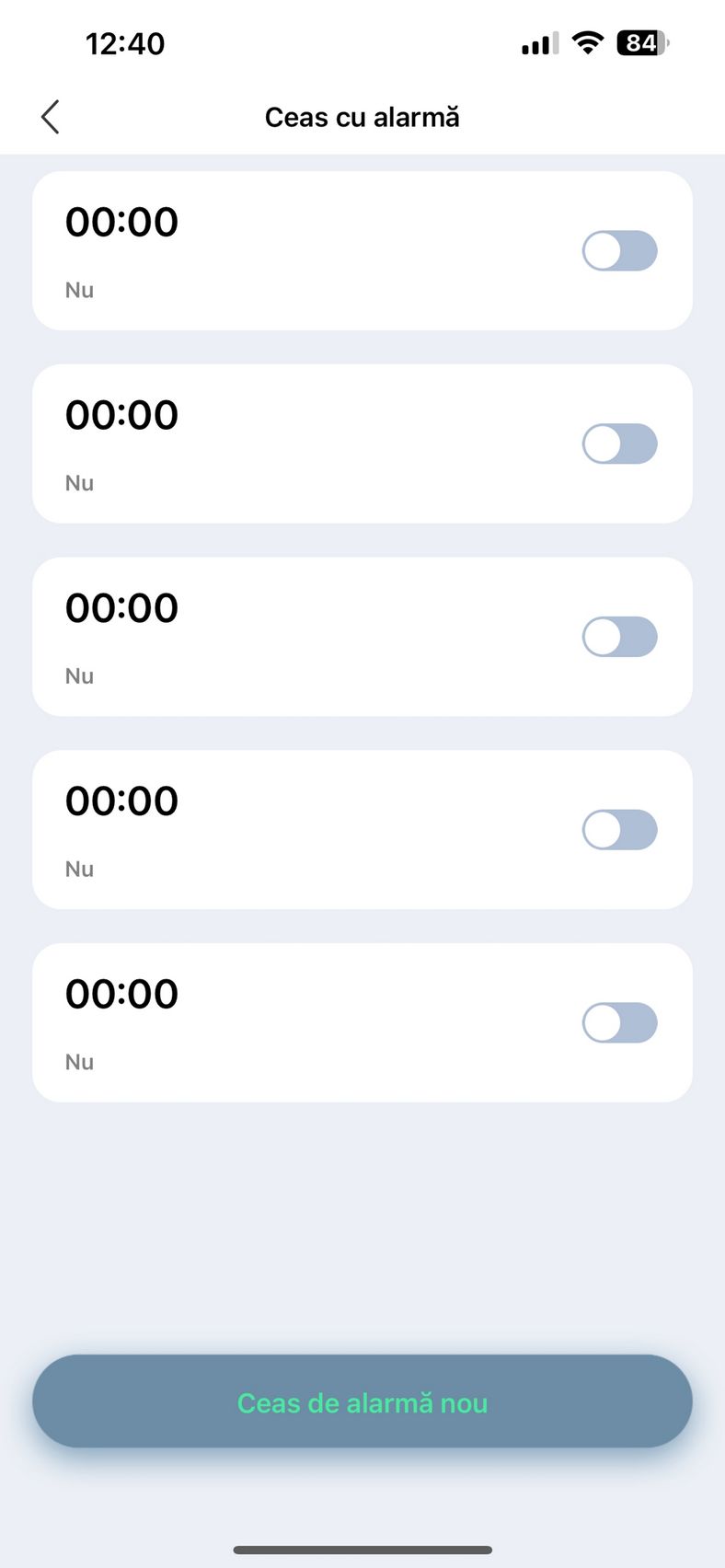Enable the first 00:00 alarm toggle
The width and height of the screenshot is (725, 1568).
(x=619, y=250)
